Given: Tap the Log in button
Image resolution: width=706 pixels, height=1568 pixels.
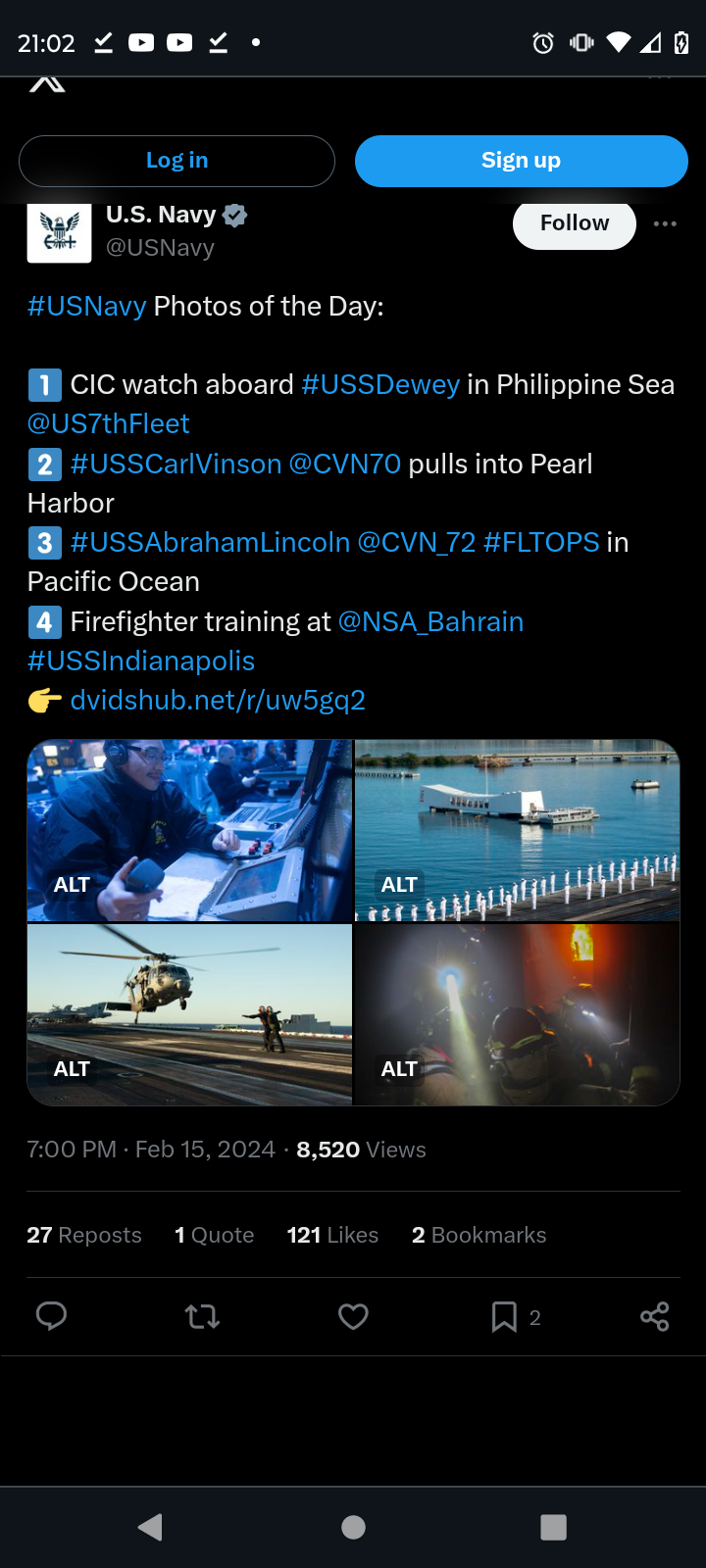Looking at the screenshot, I should (176, 161).
